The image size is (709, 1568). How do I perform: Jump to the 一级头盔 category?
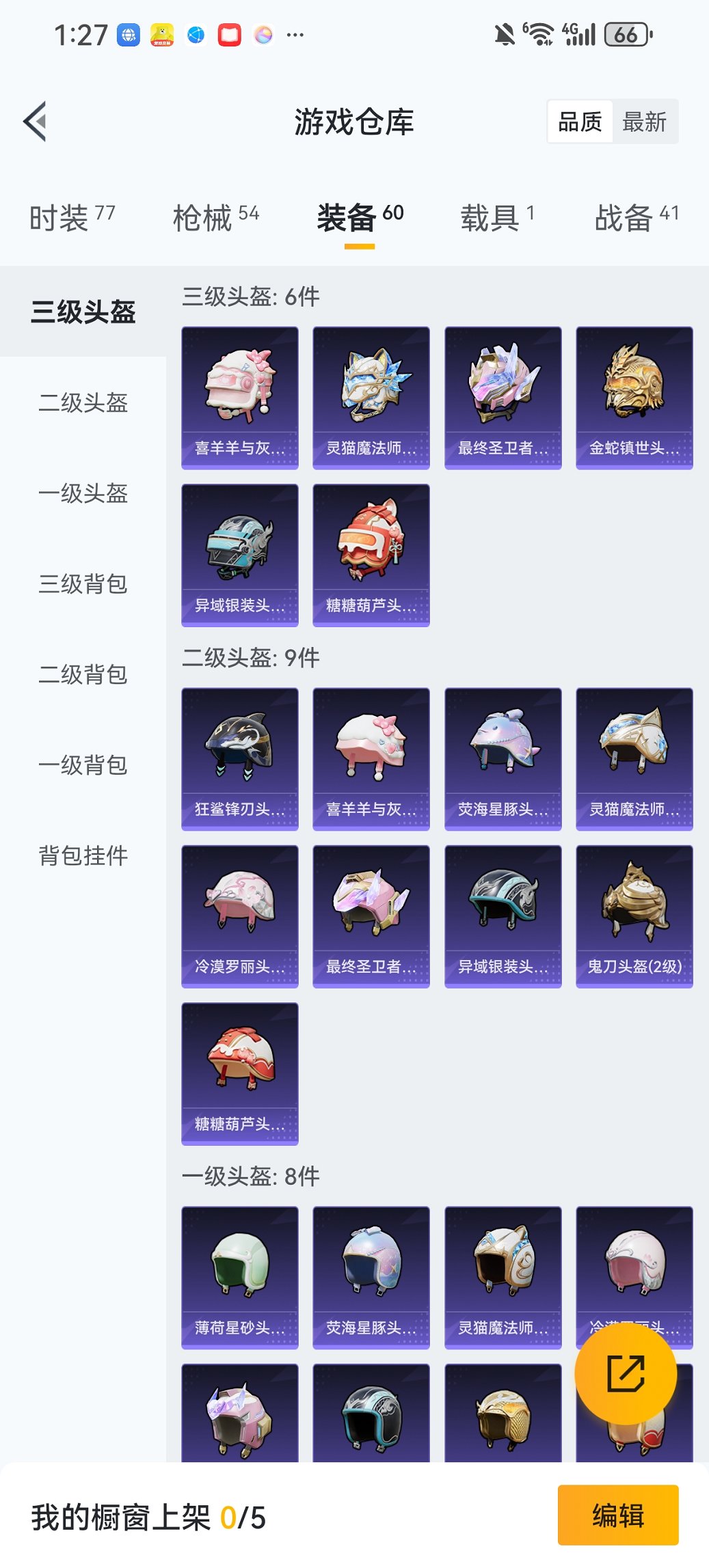pos(83,493)
